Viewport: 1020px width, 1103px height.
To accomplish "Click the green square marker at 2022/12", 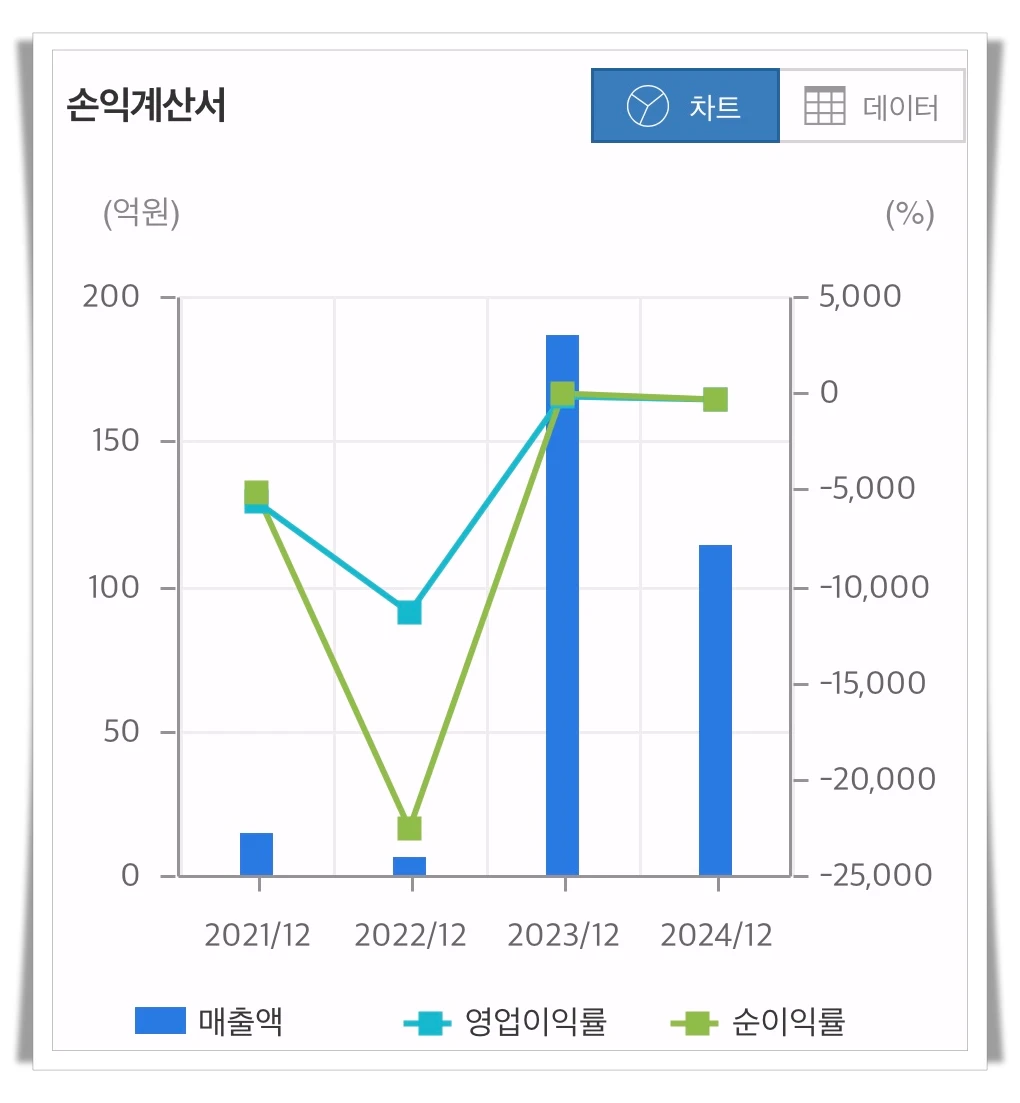I will (409, 828).
